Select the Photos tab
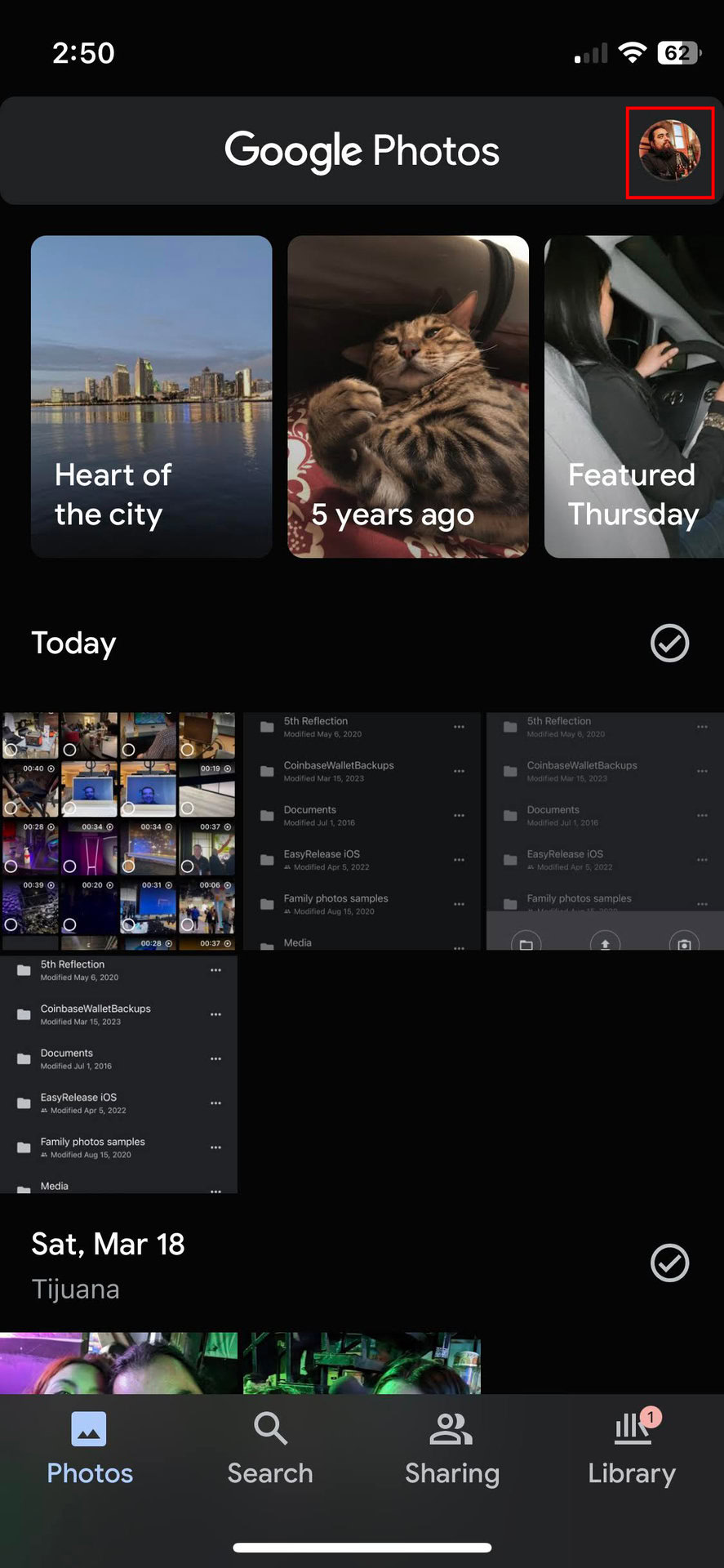The image size is (724, 1568). point(90,1450)
